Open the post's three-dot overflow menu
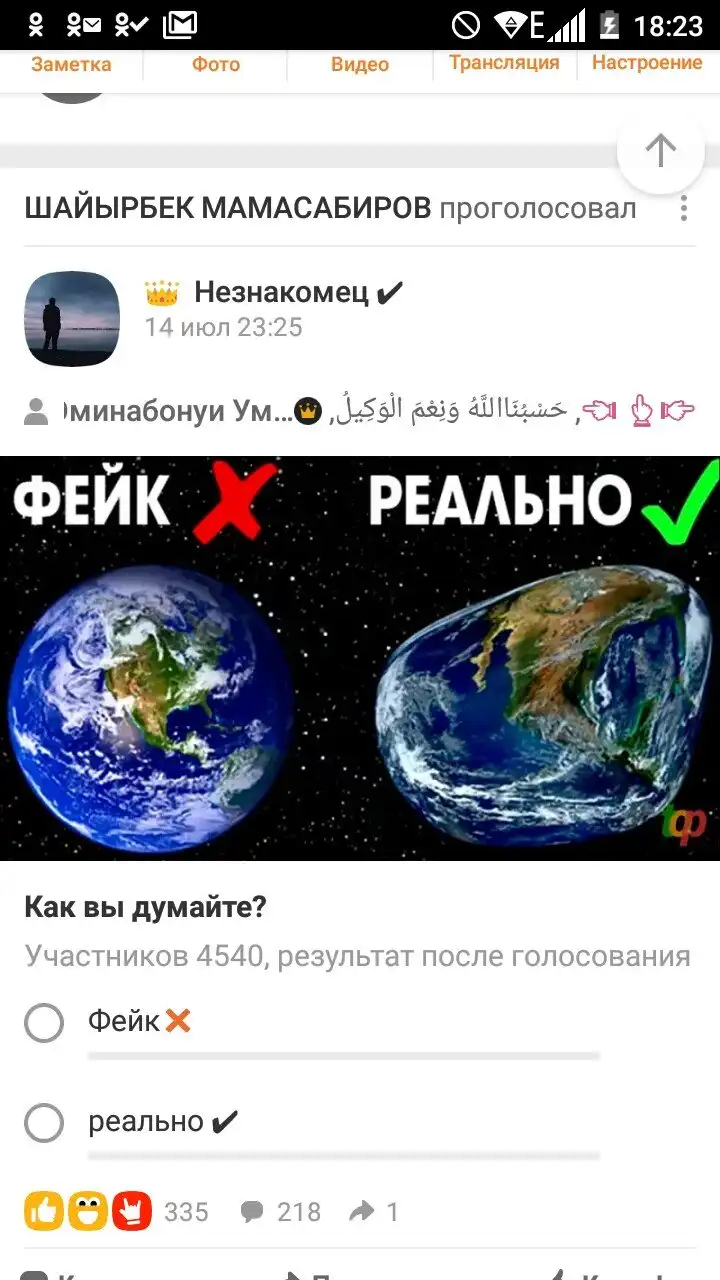This screenshot has height=1280, width=720. (684, 209)
